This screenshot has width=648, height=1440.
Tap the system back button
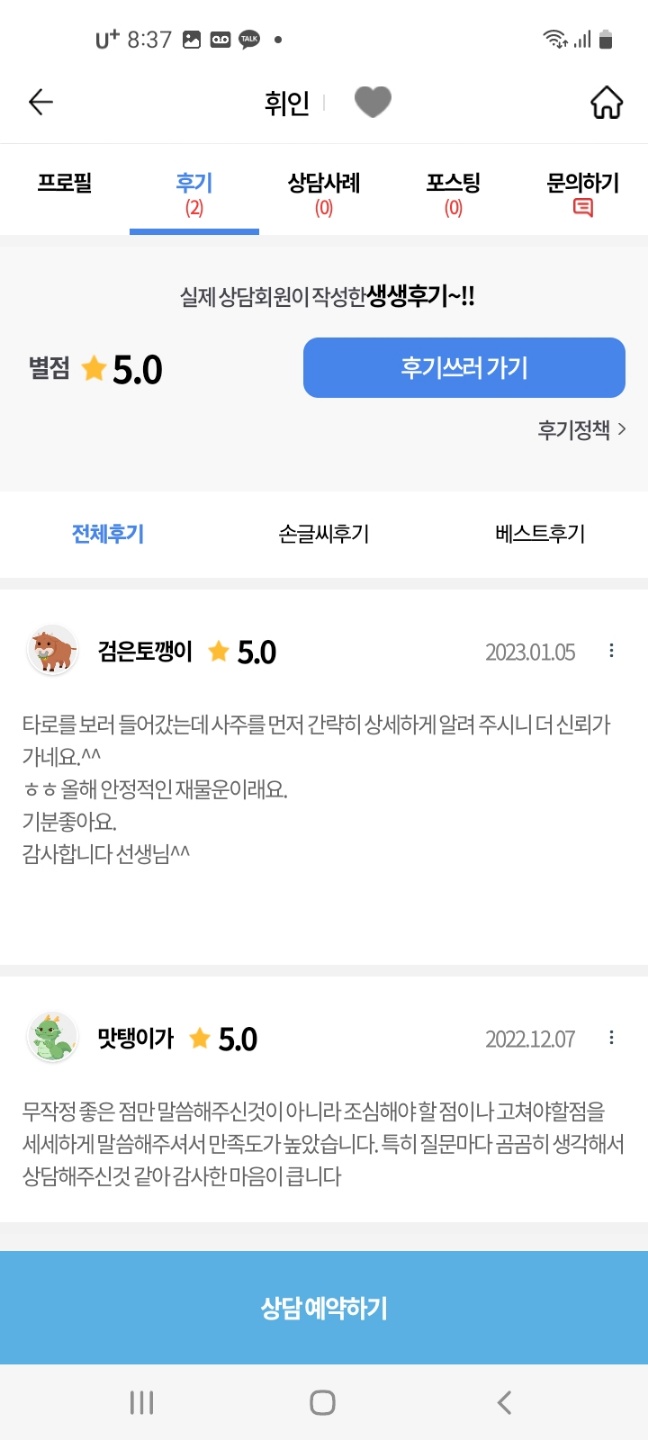pos(504,1402)
